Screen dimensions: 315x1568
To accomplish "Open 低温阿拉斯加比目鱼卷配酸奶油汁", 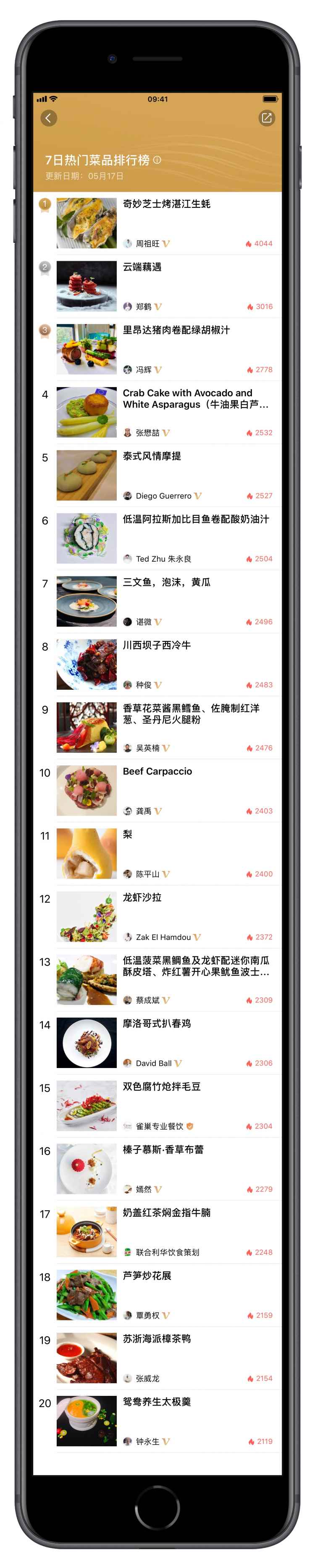I will (196, 519).
